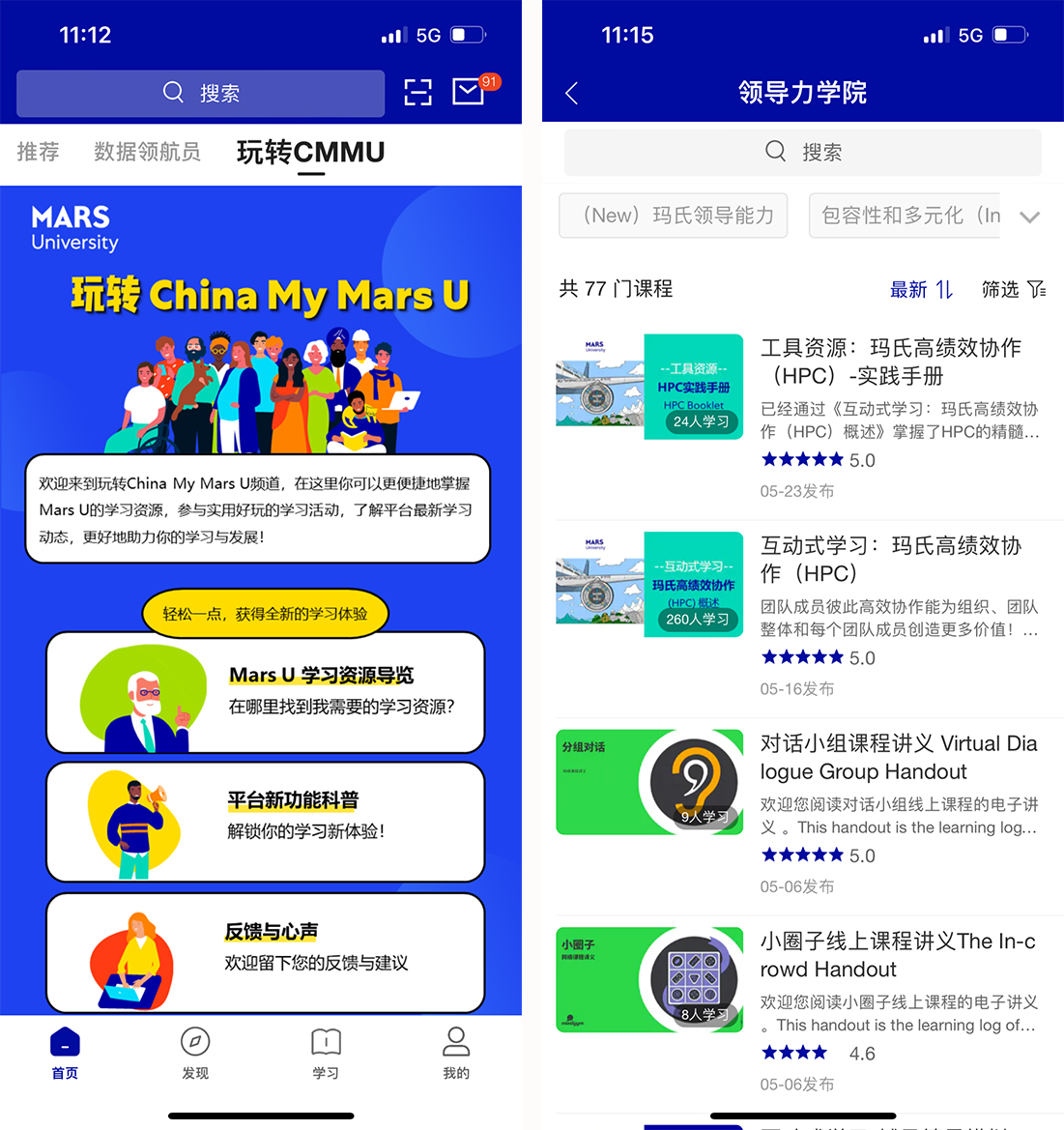Open 反馈与心声 card
This screenshot has width=1064, height=1130.
click(x=265, y=952)
